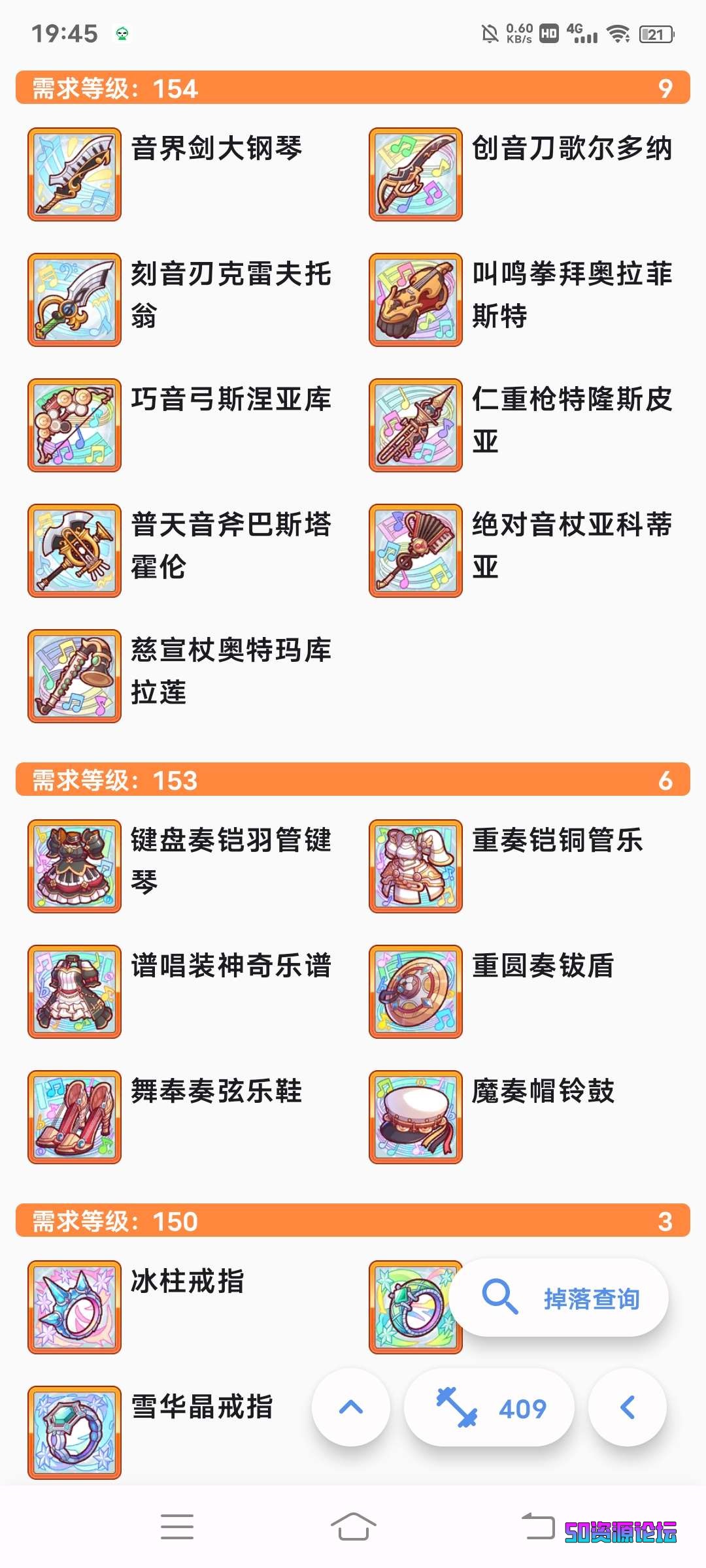Open the 掉落查询 drop search button
Image resolution: width=706 pixels, height=1568 pixels.
coord(560,1298)
